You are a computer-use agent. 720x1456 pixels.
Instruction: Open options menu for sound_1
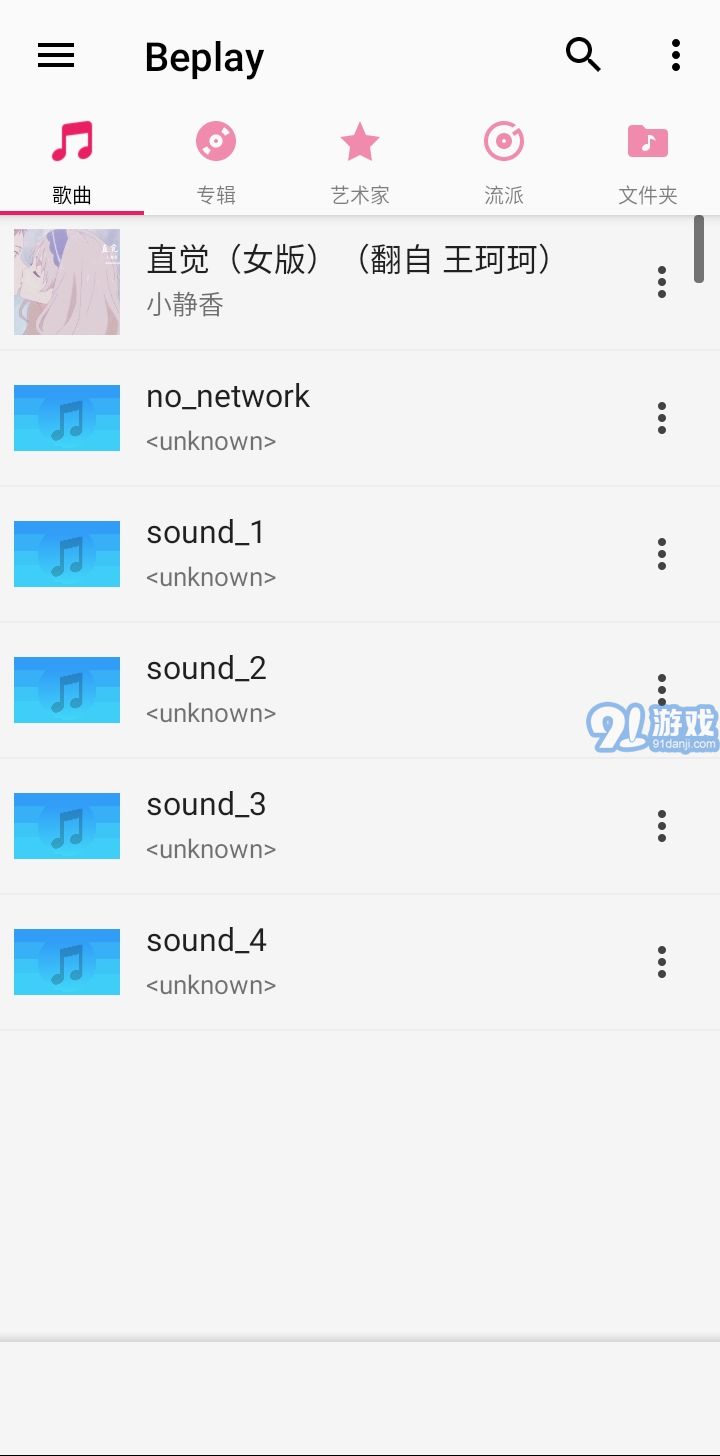(662, 553)
